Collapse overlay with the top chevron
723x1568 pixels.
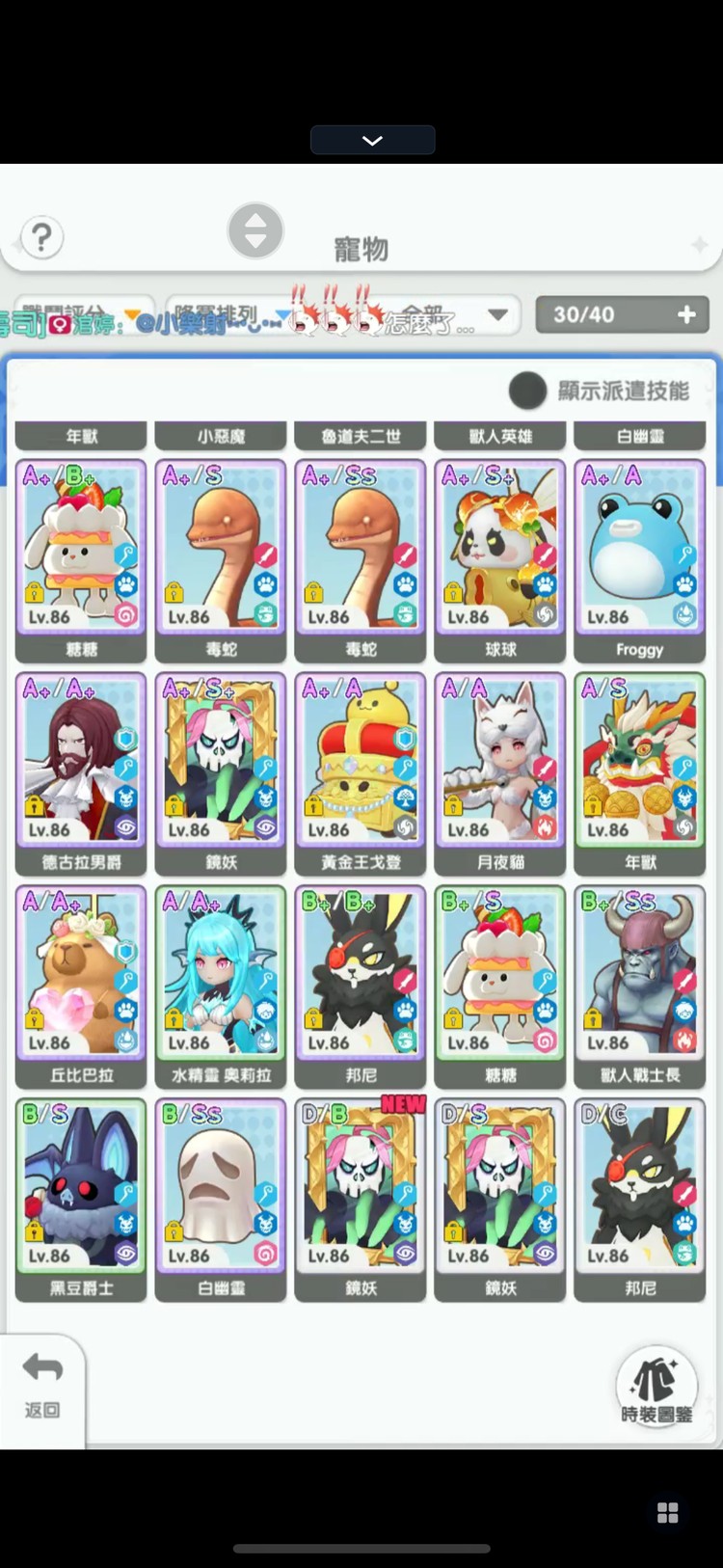point(372,140)
